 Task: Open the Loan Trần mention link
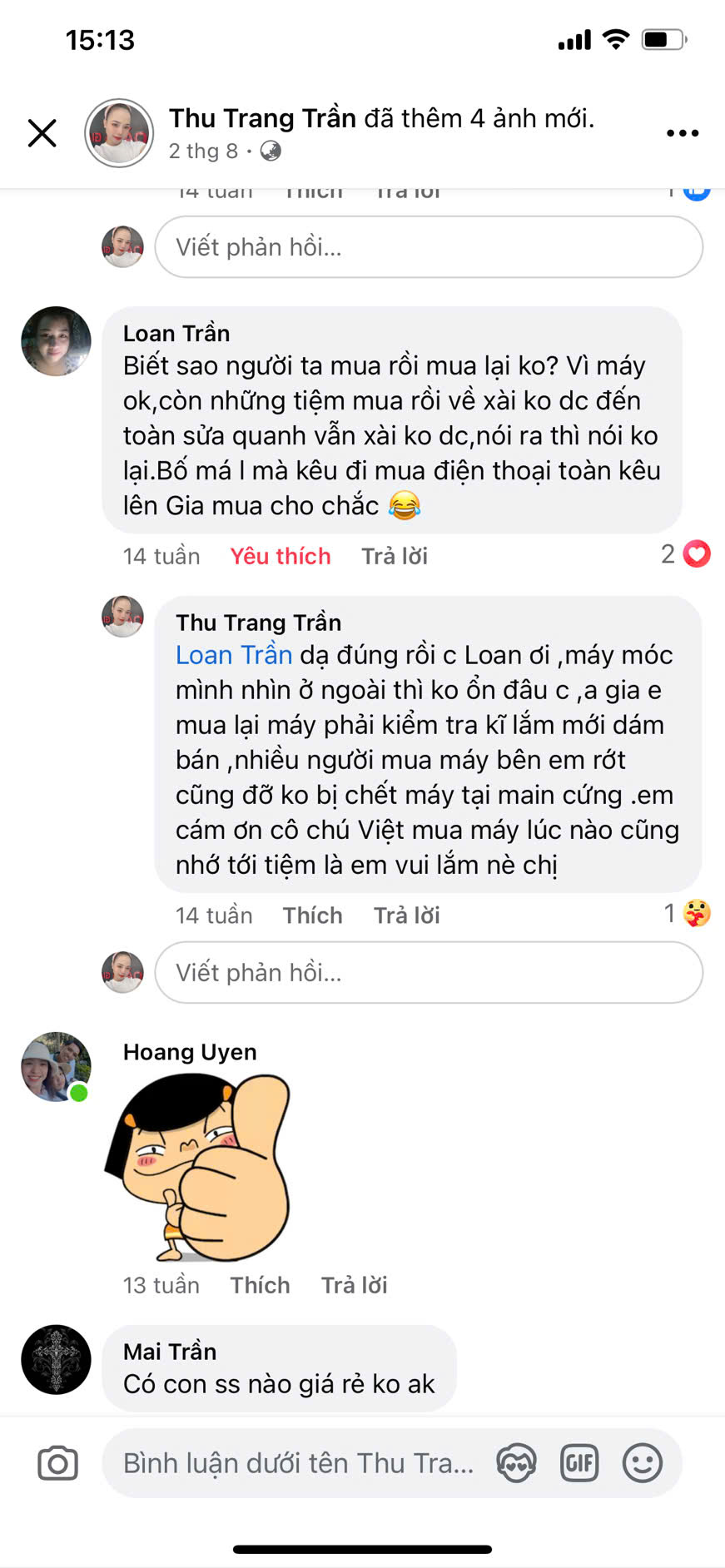(x=234, y=655)
